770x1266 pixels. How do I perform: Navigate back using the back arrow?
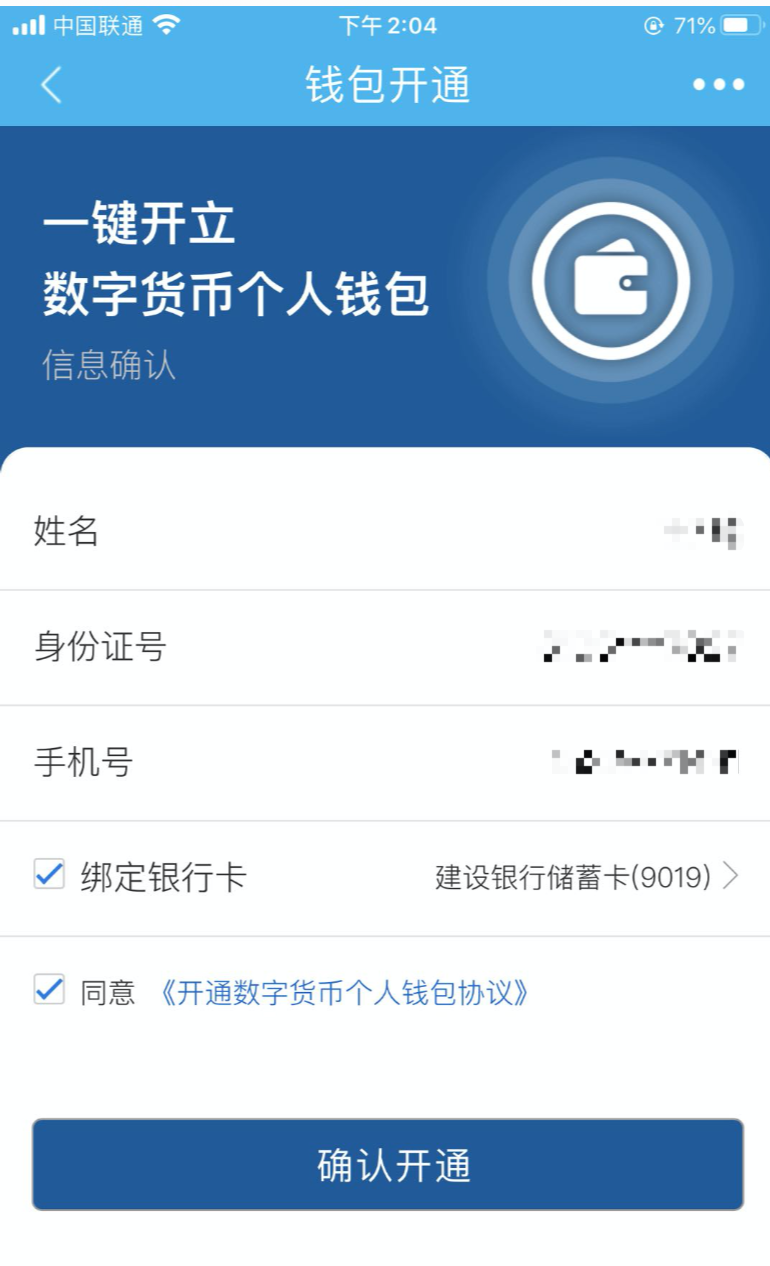click(48, 86)
